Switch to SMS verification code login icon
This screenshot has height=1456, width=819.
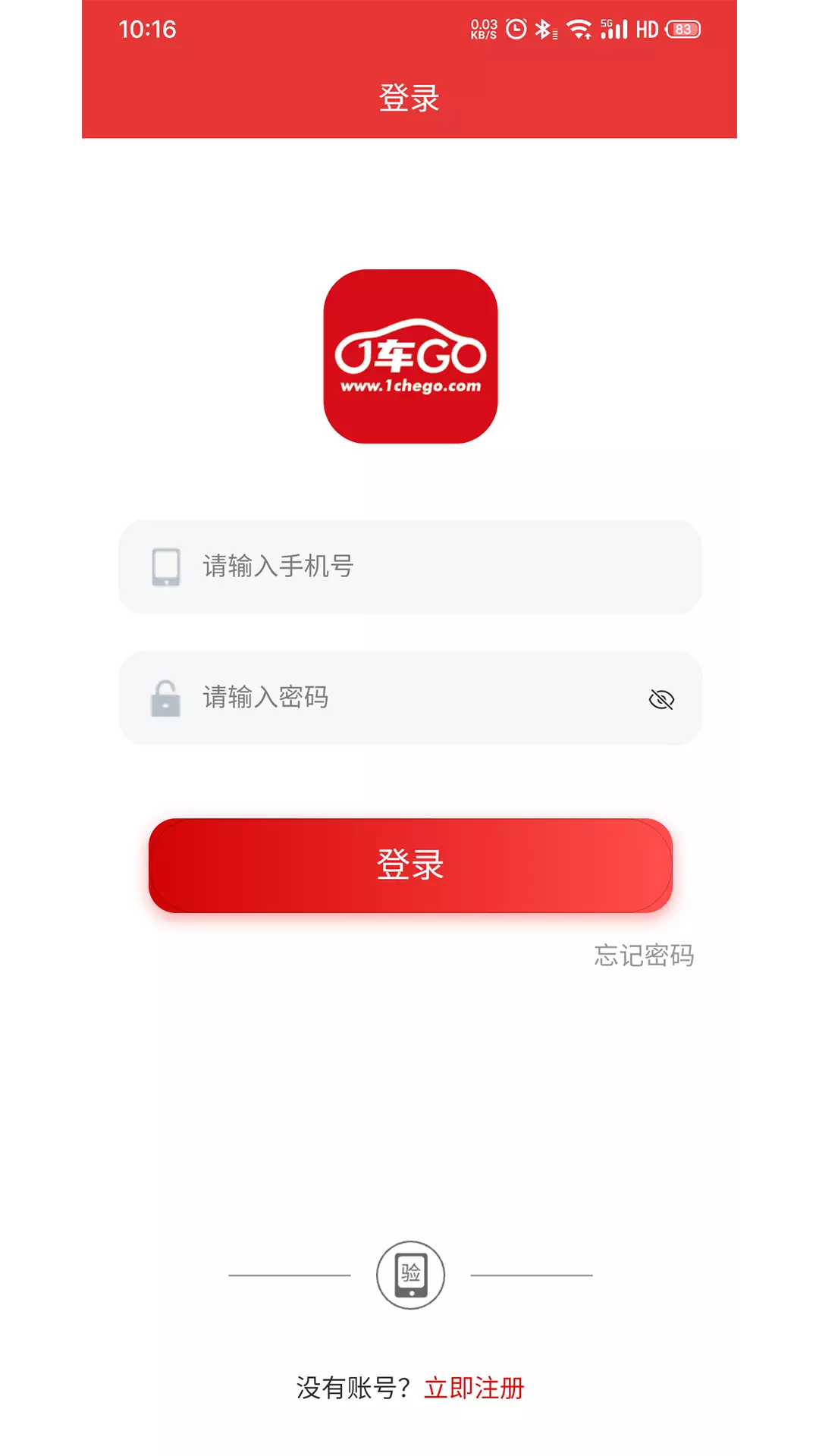point(410,1275)
